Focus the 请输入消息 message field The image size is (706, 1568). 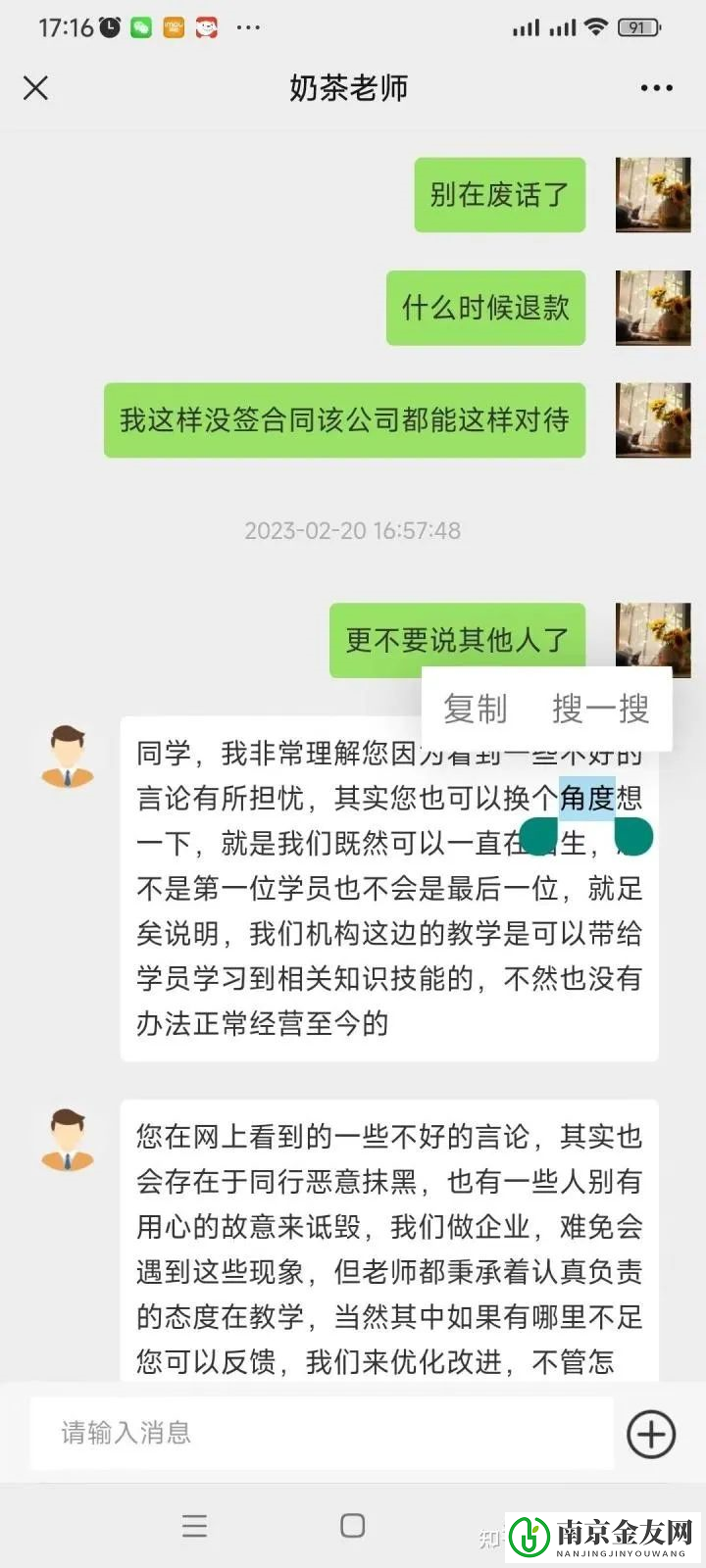point(322,1433)
